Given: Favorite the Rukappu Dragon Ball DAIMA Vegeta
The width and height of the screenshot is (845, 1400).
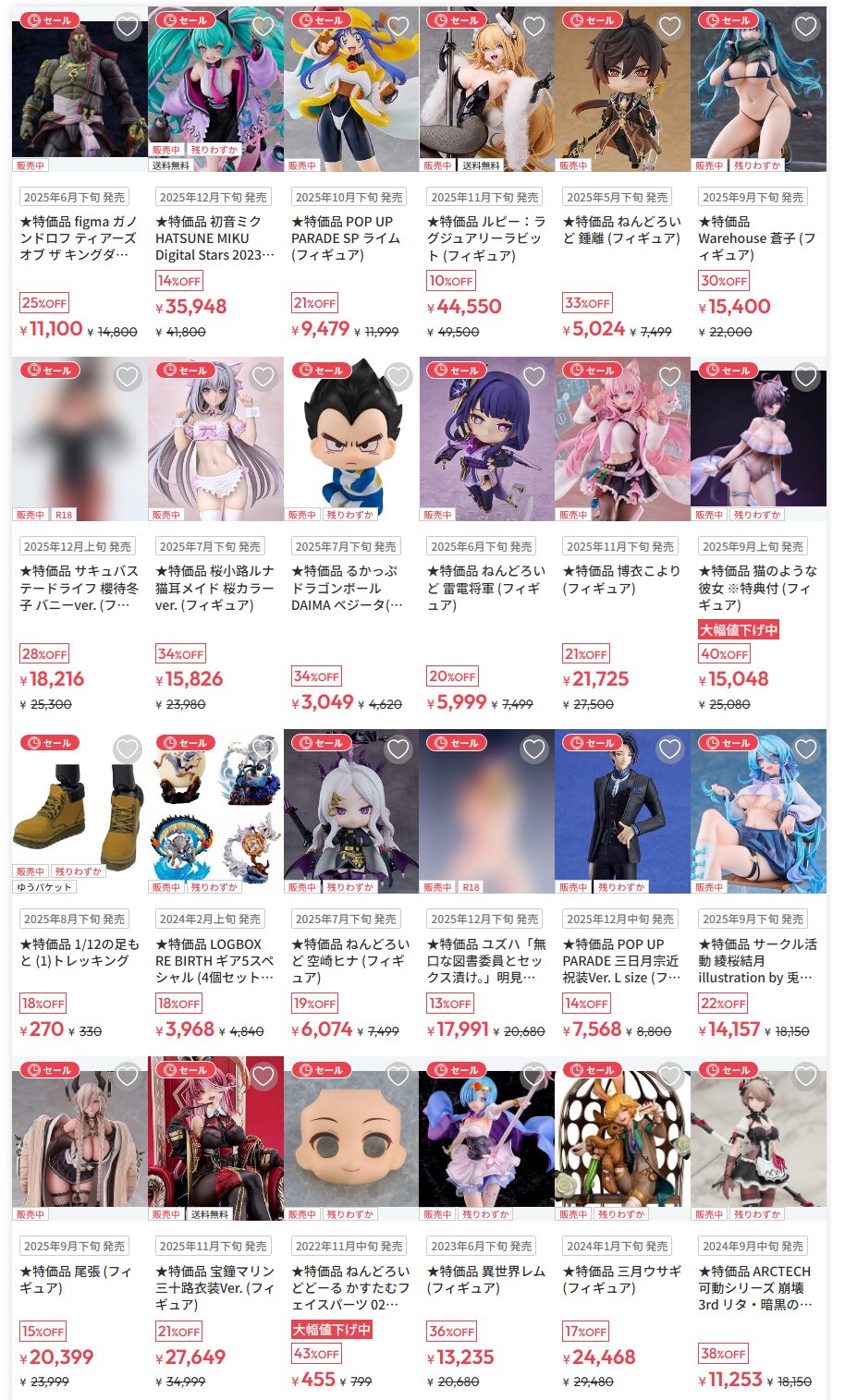Looking at the screenshot, I should coord(398,376).
